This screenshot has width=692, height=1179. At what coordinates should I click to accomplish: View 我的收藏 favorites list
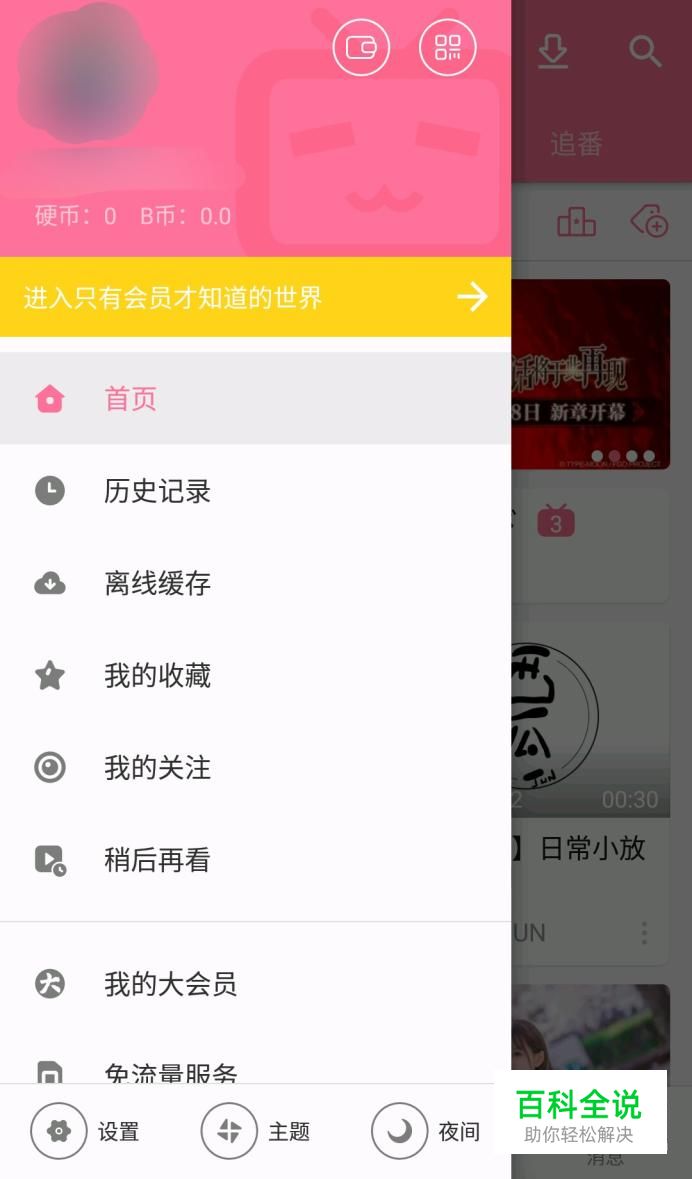[x=255, y=676]
